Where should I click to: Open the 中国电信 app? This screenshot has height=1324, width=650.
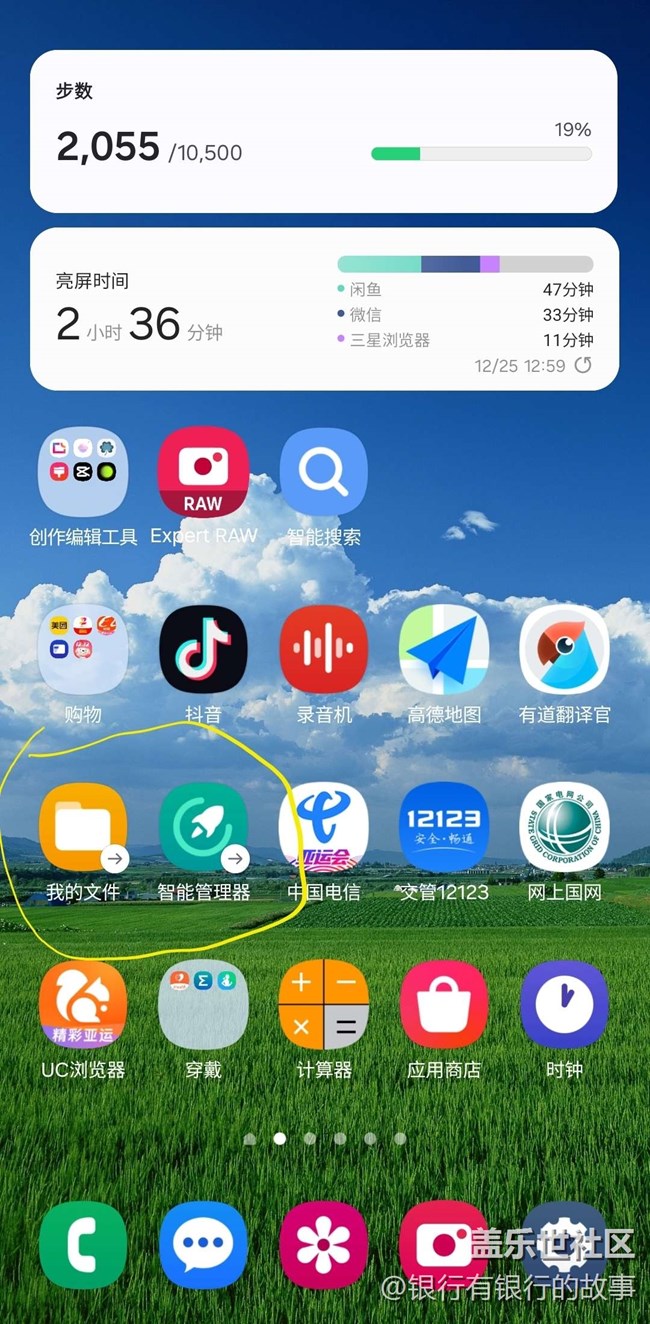click(323, 827)
